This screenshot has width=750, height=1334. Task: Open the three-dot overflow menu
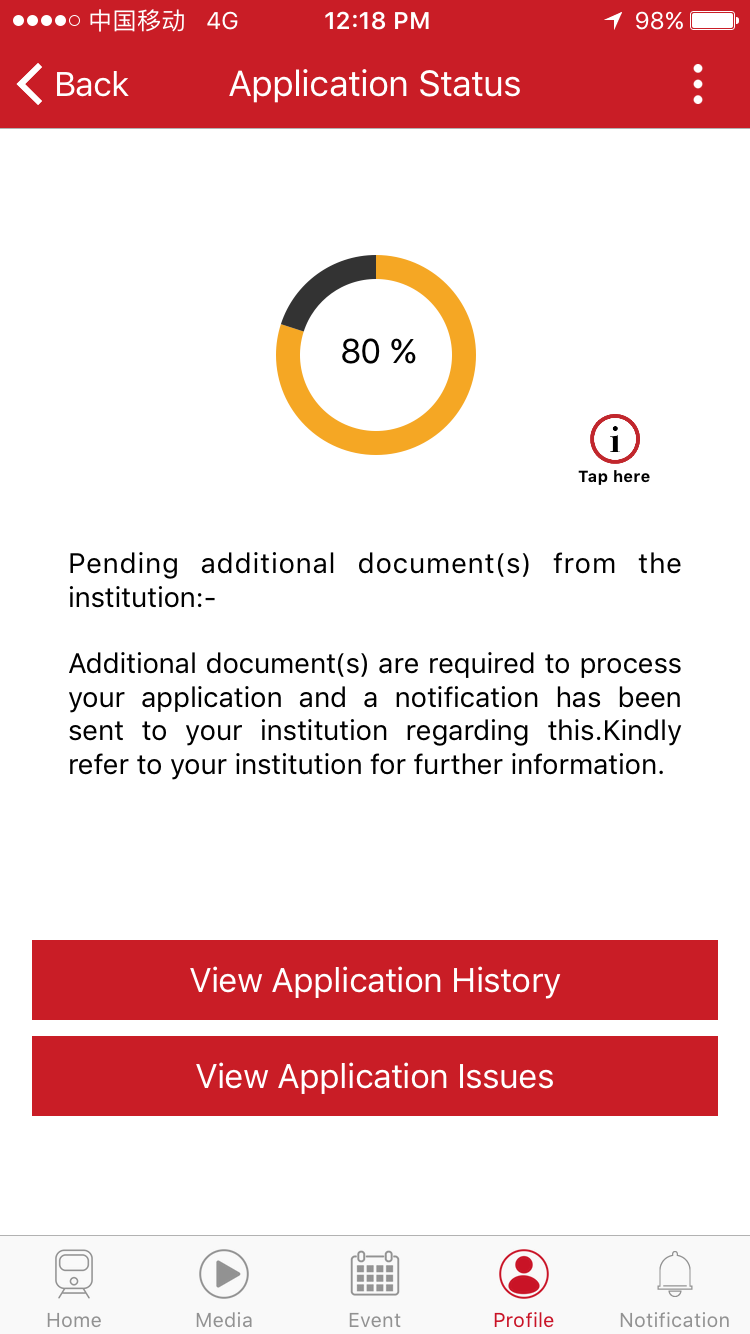tap(697, 85)
